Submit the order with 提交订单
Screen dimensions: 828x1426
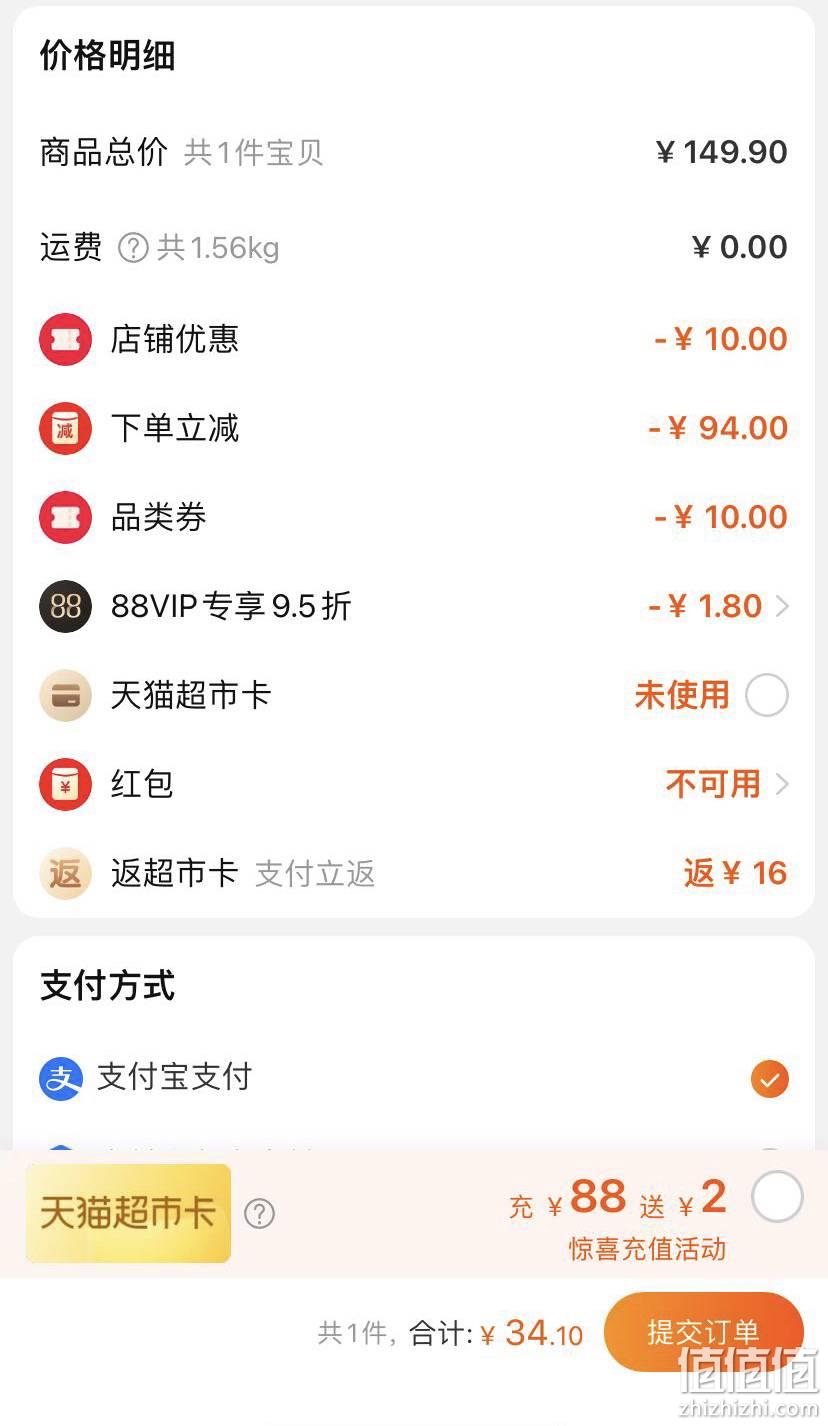[x=703, y=1332]
